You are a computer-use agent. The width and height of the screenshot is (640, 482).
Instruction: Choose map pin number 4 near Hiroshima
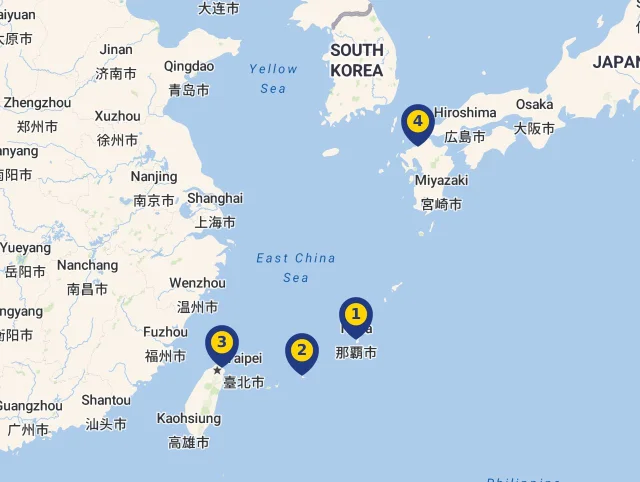point(417,123)
